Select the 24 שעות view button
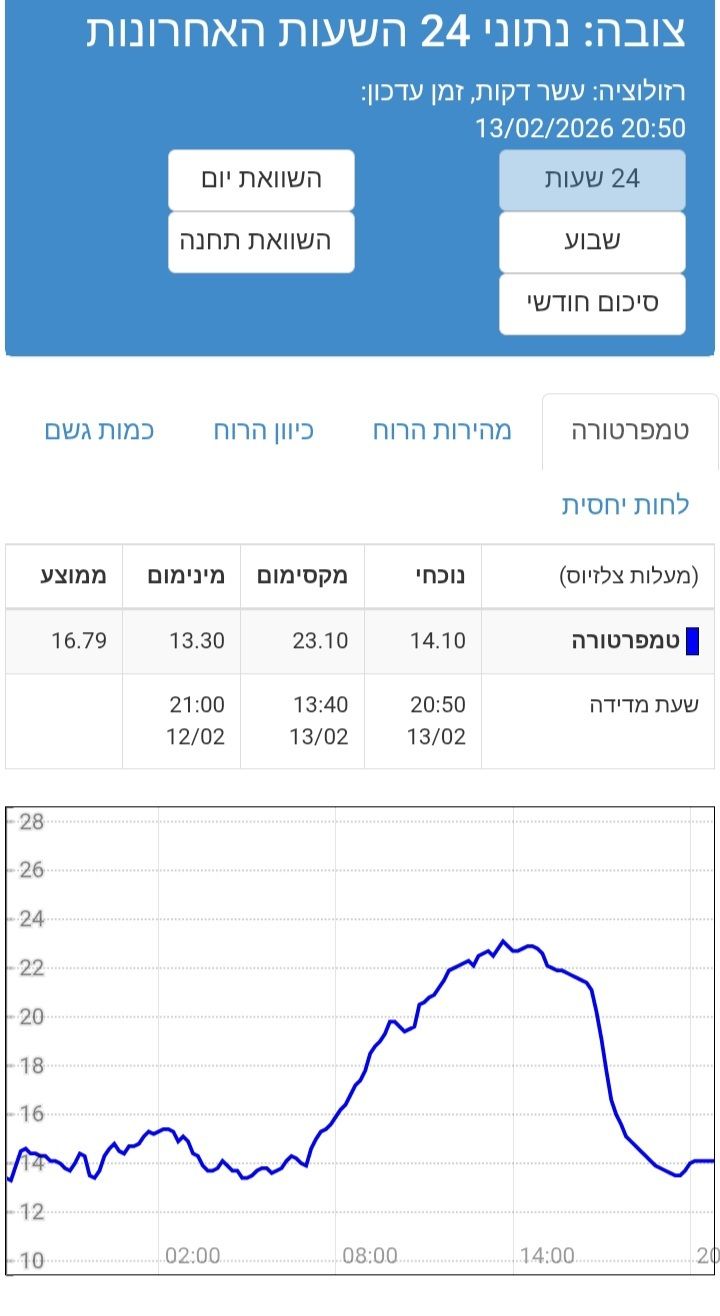 coord(592,180)
